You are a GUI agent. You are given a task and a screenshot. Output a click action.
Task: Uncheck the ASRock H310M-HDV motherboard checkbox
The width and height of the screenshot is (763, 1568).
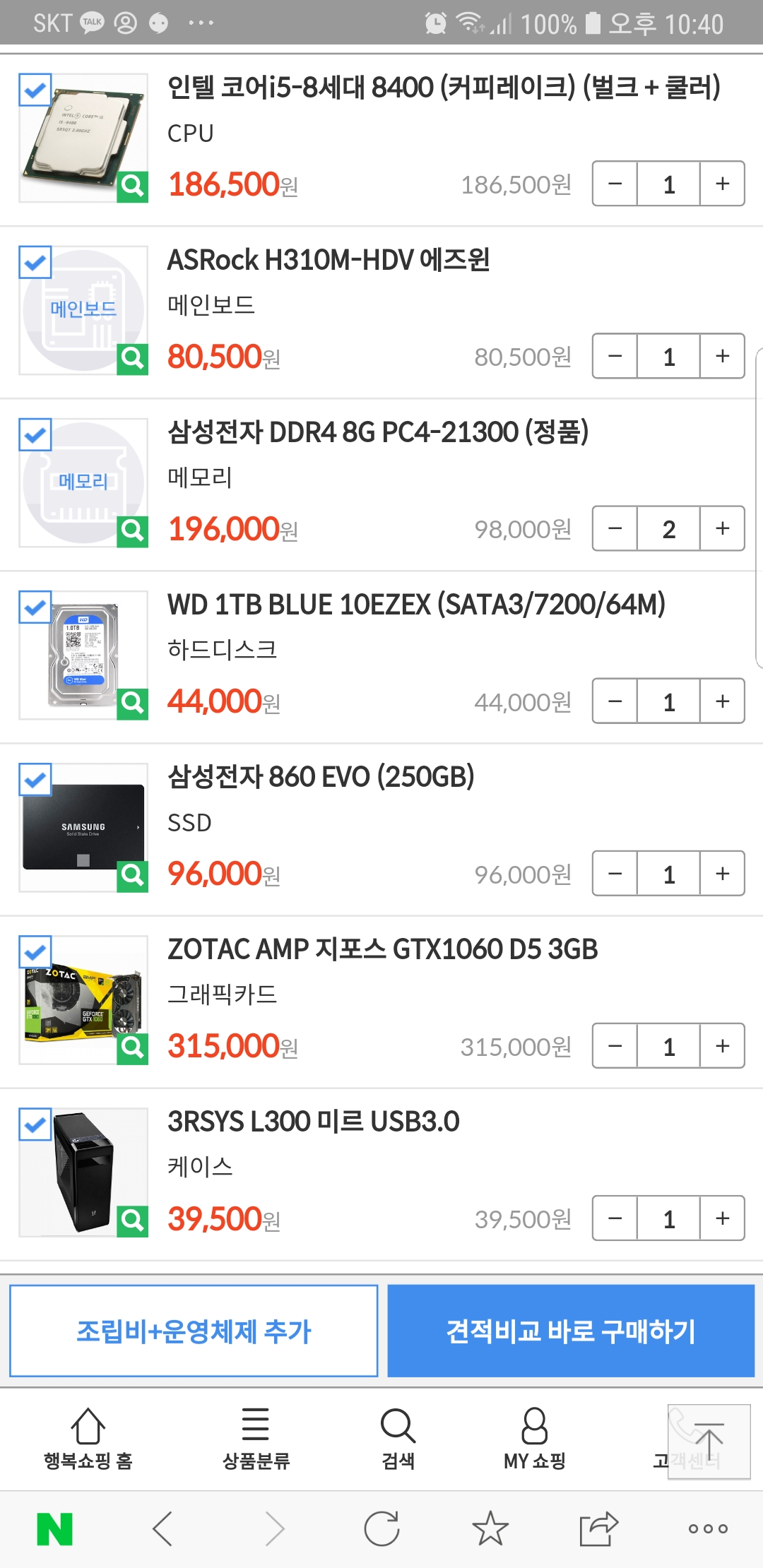pos(35,263)
